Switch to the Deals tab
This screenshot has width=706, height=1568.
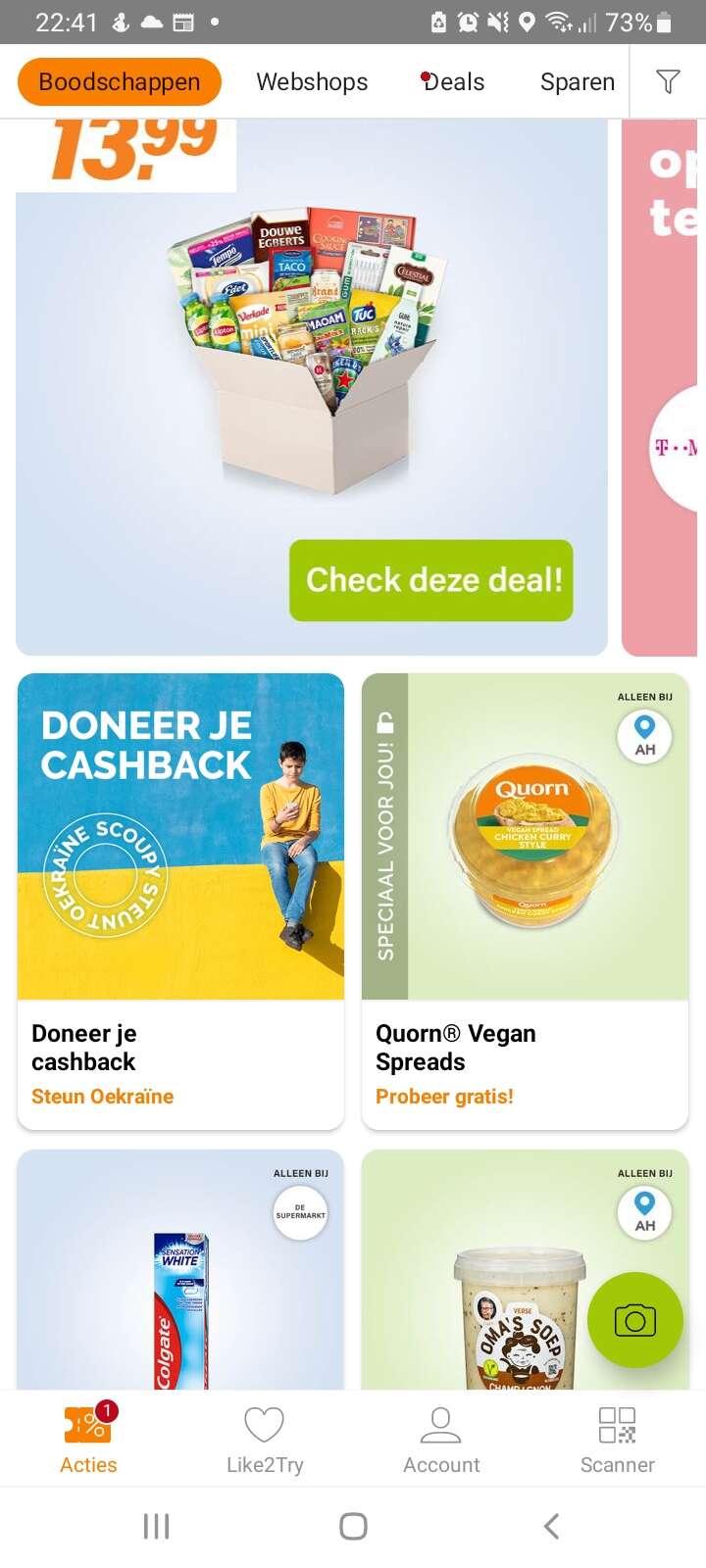tap(453, 82)
